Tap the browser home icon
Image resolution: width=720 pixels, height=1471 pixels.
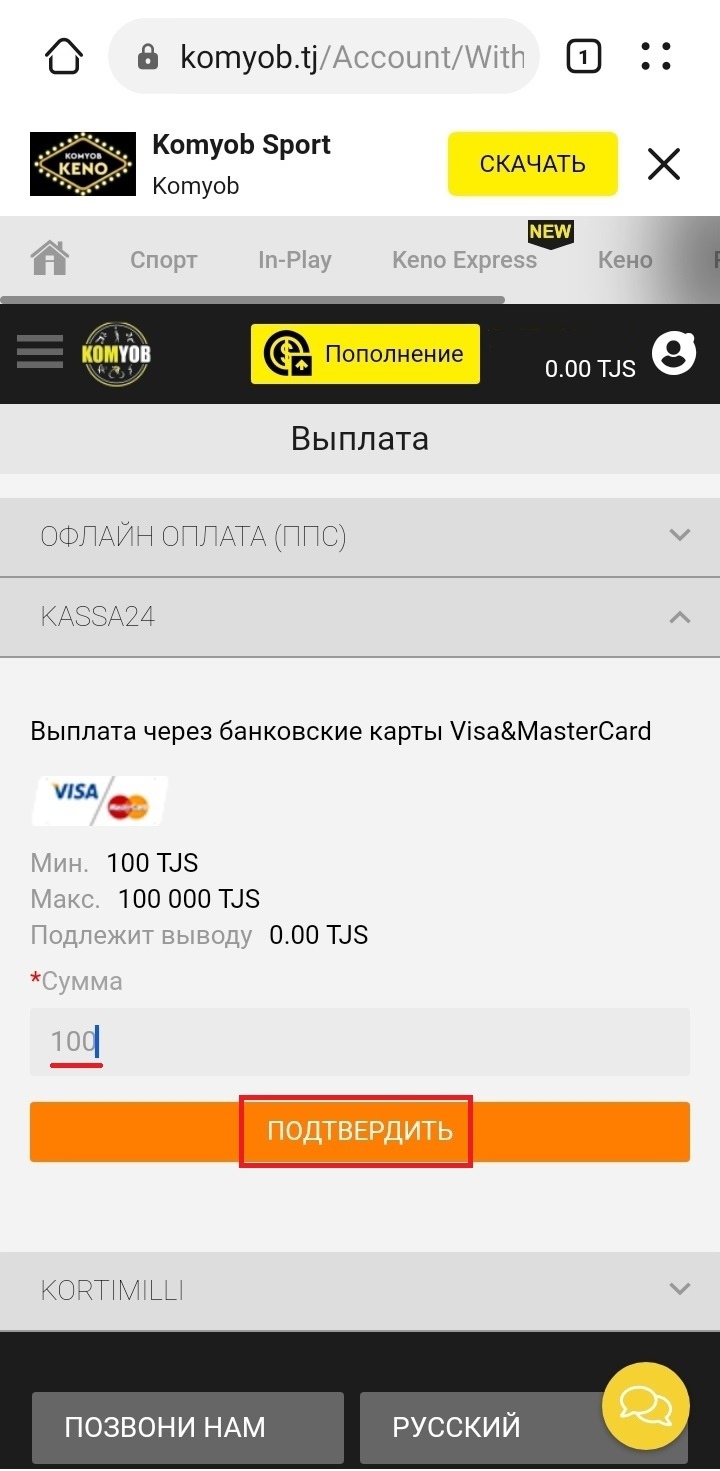(64, 56)
